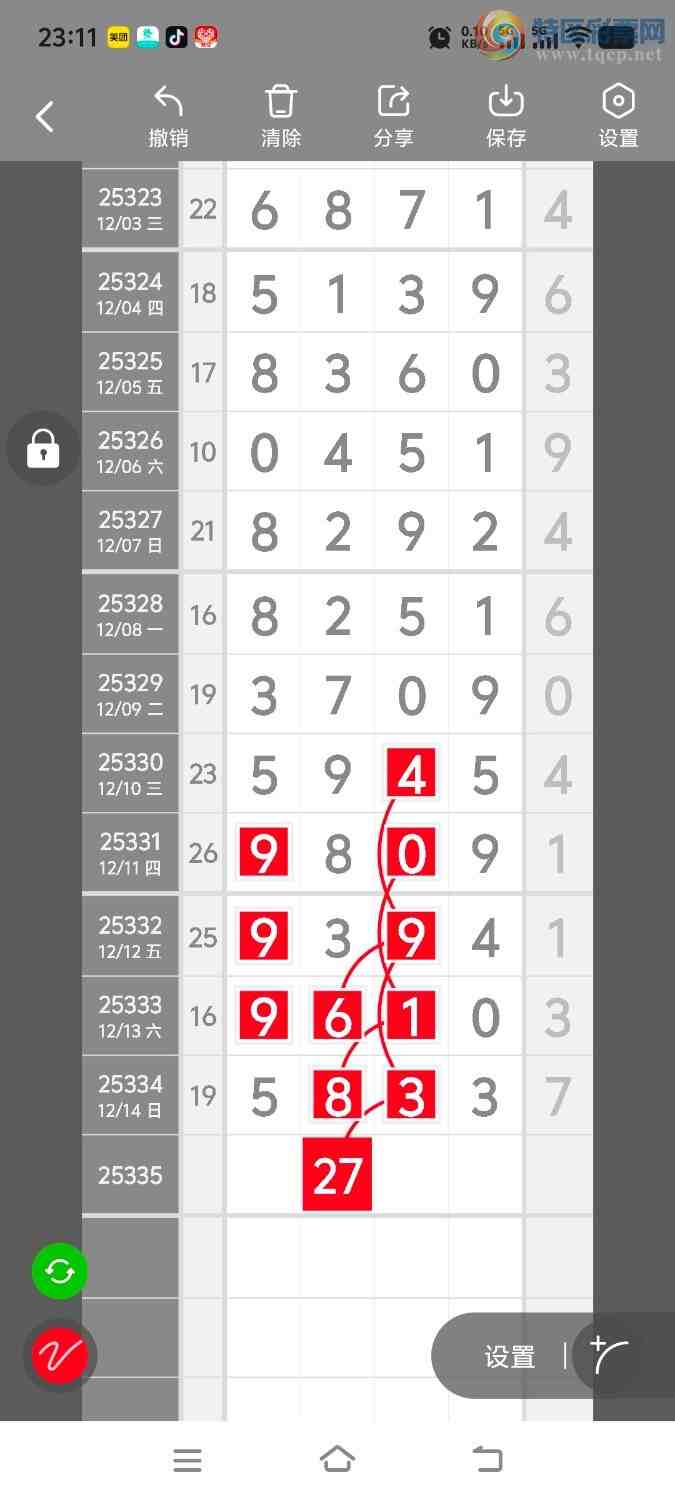675x1500 pixels.
Task: Tap the curve line tool icon
Action: pyautogui.click(x=610, y=1355)
